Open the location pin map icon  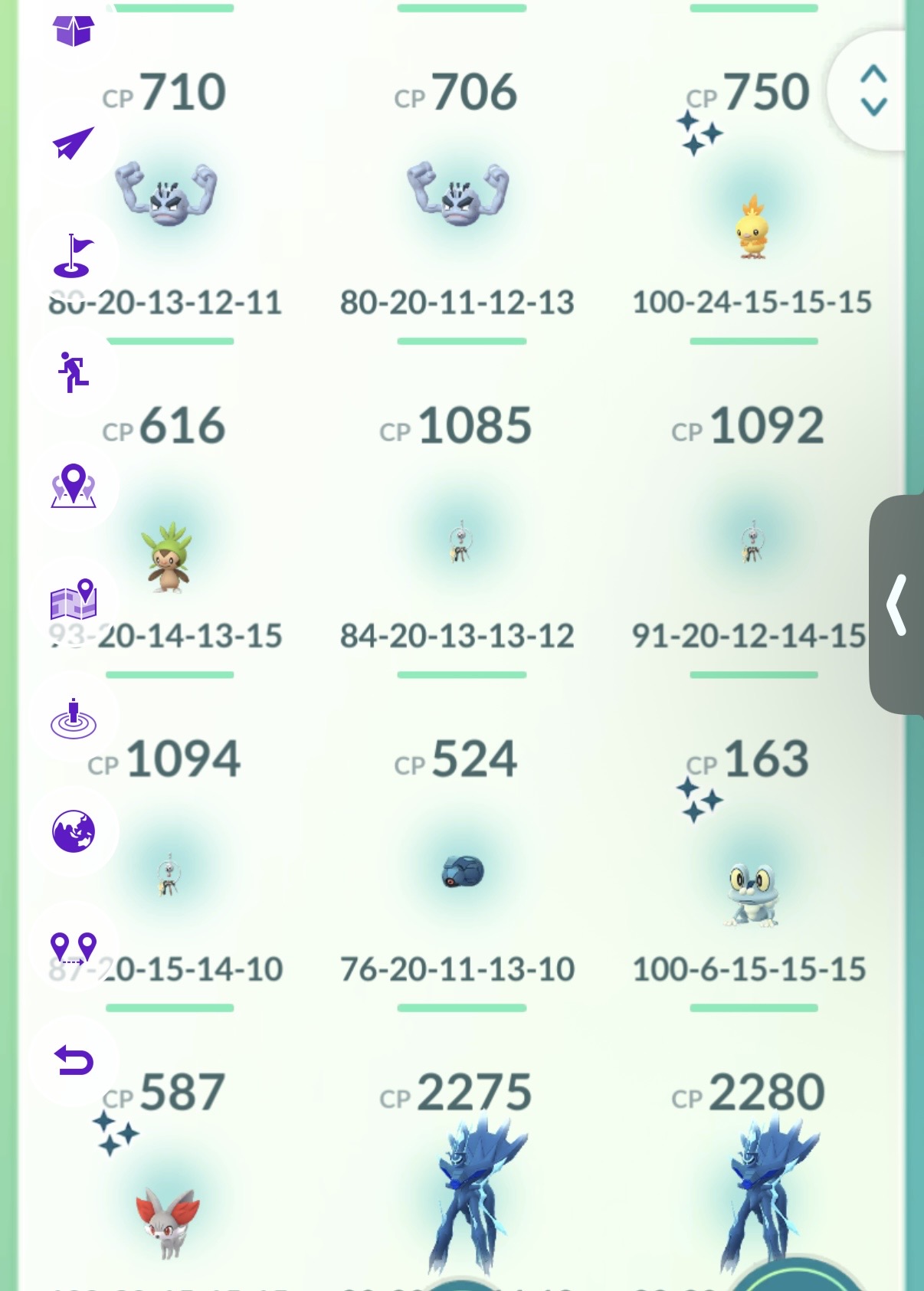click(74, 486)
